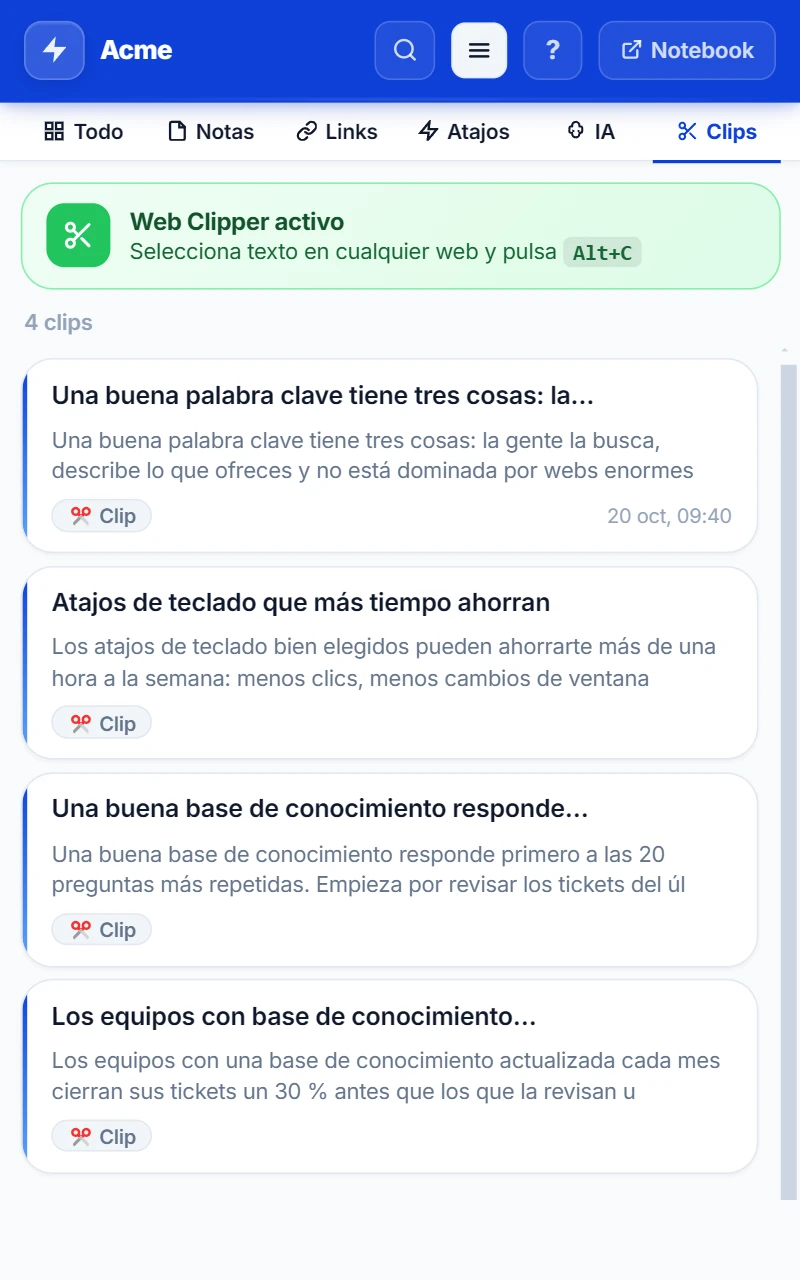Image resolution: width=800 pixels, height=1280 pixels.
Task: Open the help question mark button
Action: point(553,50)
